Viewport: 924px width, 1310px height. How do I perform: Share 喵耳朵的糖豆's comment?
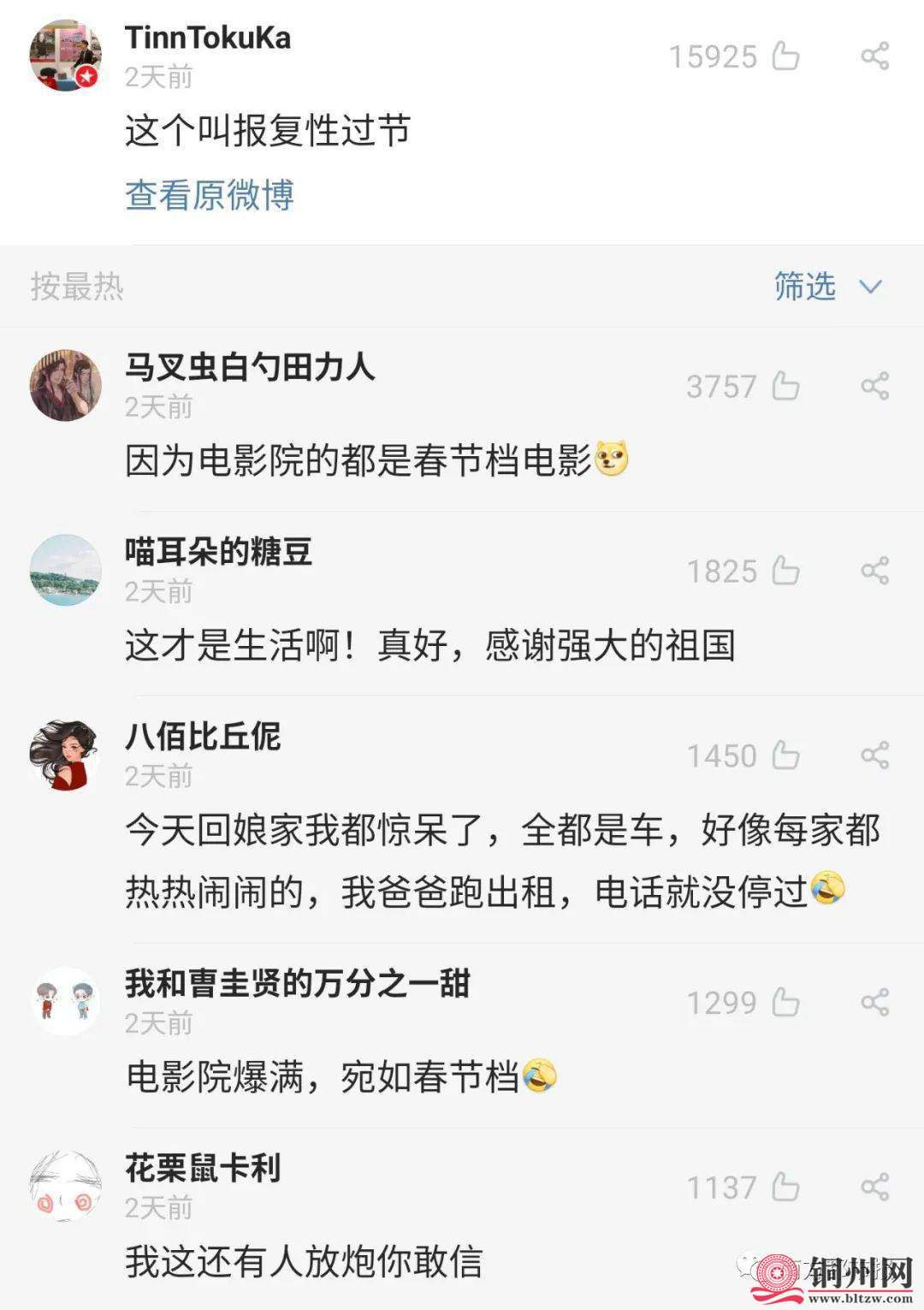tap(874, 571)
